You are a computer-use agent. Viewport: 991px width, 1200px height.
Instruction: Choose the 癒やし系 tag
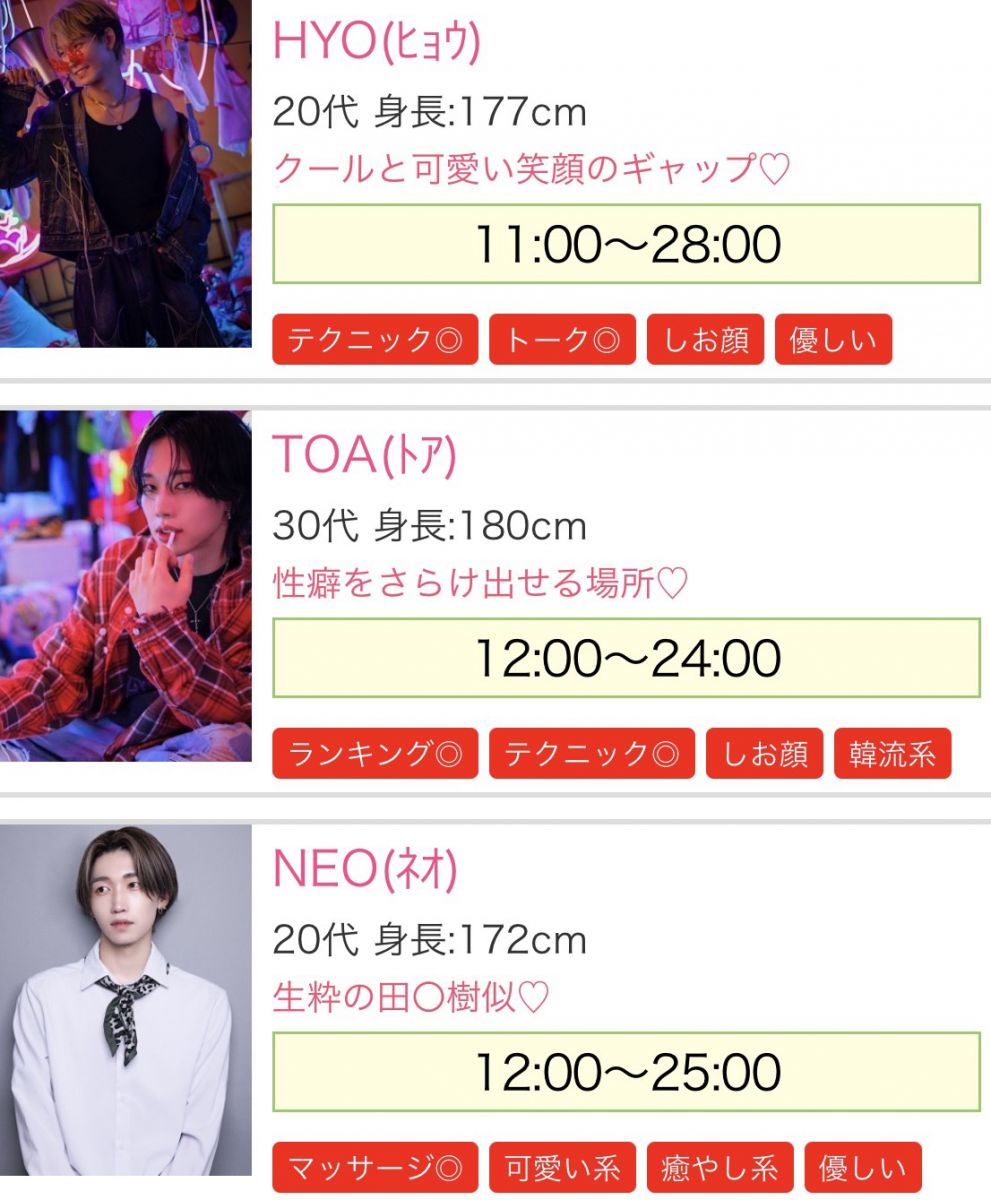[720, 1168]
